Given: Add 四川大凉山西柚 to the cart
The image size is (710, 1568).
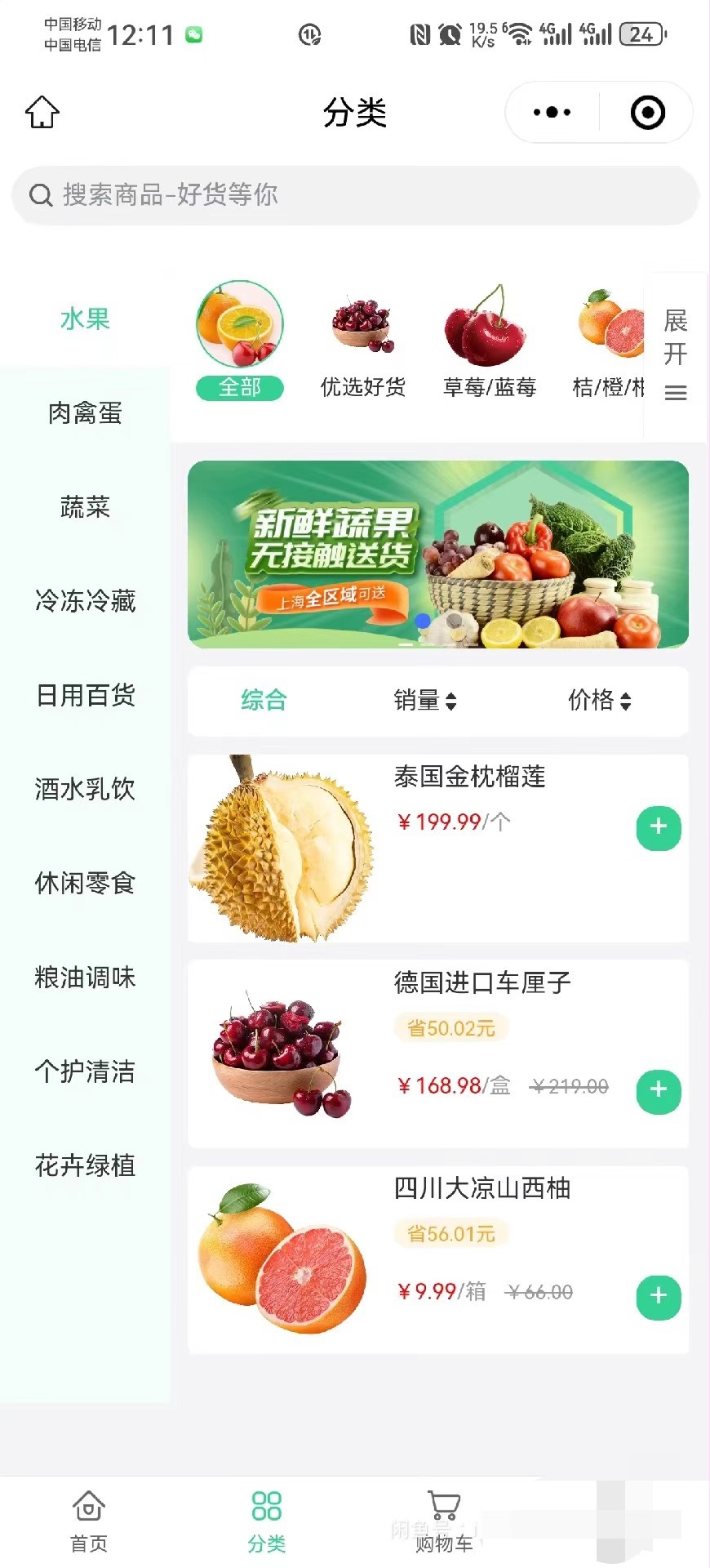Looking at the screenshot, I should click(x=659, y=1297).
